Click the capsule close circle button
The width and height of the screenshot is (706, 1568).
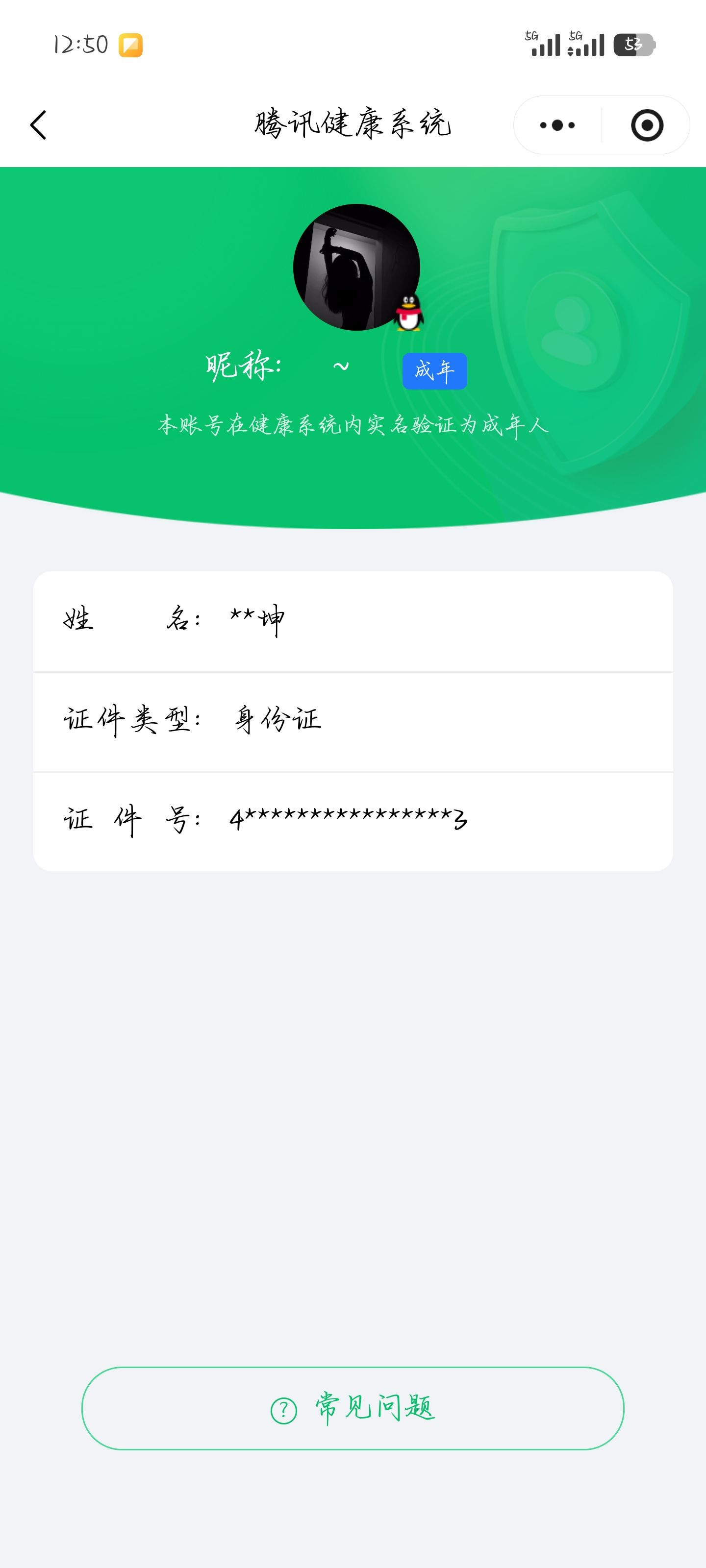[648, 125]
